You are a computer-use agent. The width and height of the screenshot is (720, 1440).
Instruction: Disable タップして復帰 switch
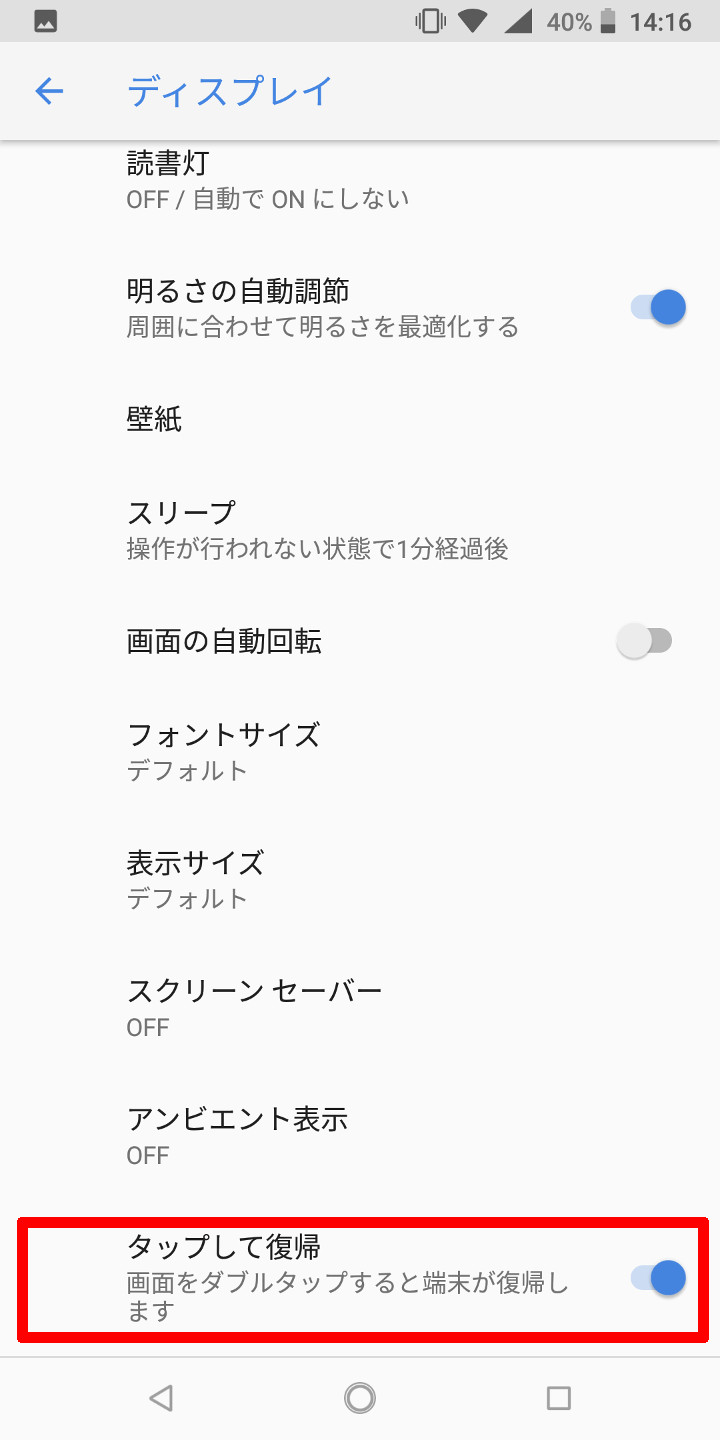pyautogui.click(x=658, y=1277)
